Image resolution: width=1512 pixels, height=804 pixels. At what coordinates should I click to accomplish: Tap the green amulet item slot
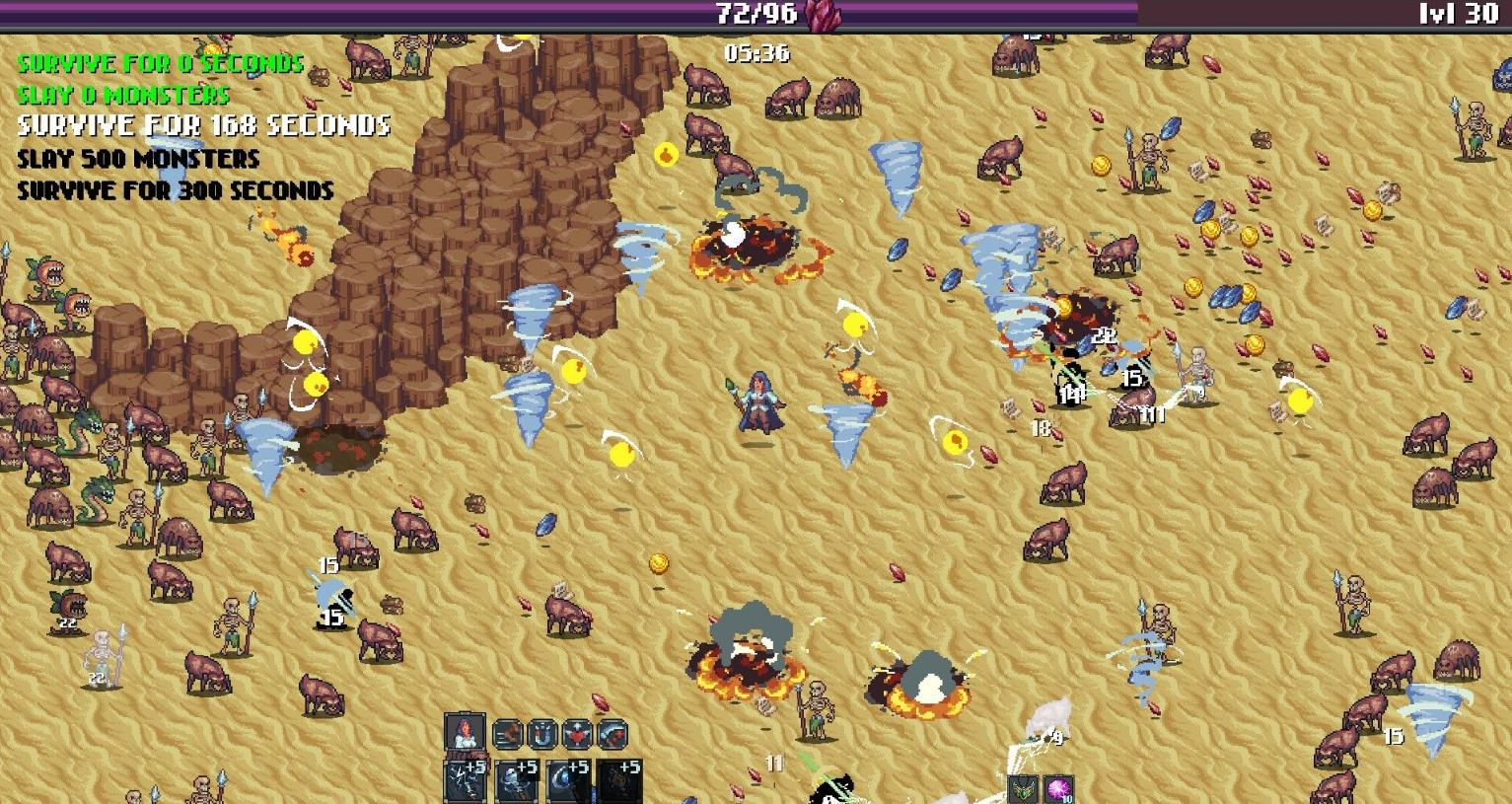(x=1023, y=790)
